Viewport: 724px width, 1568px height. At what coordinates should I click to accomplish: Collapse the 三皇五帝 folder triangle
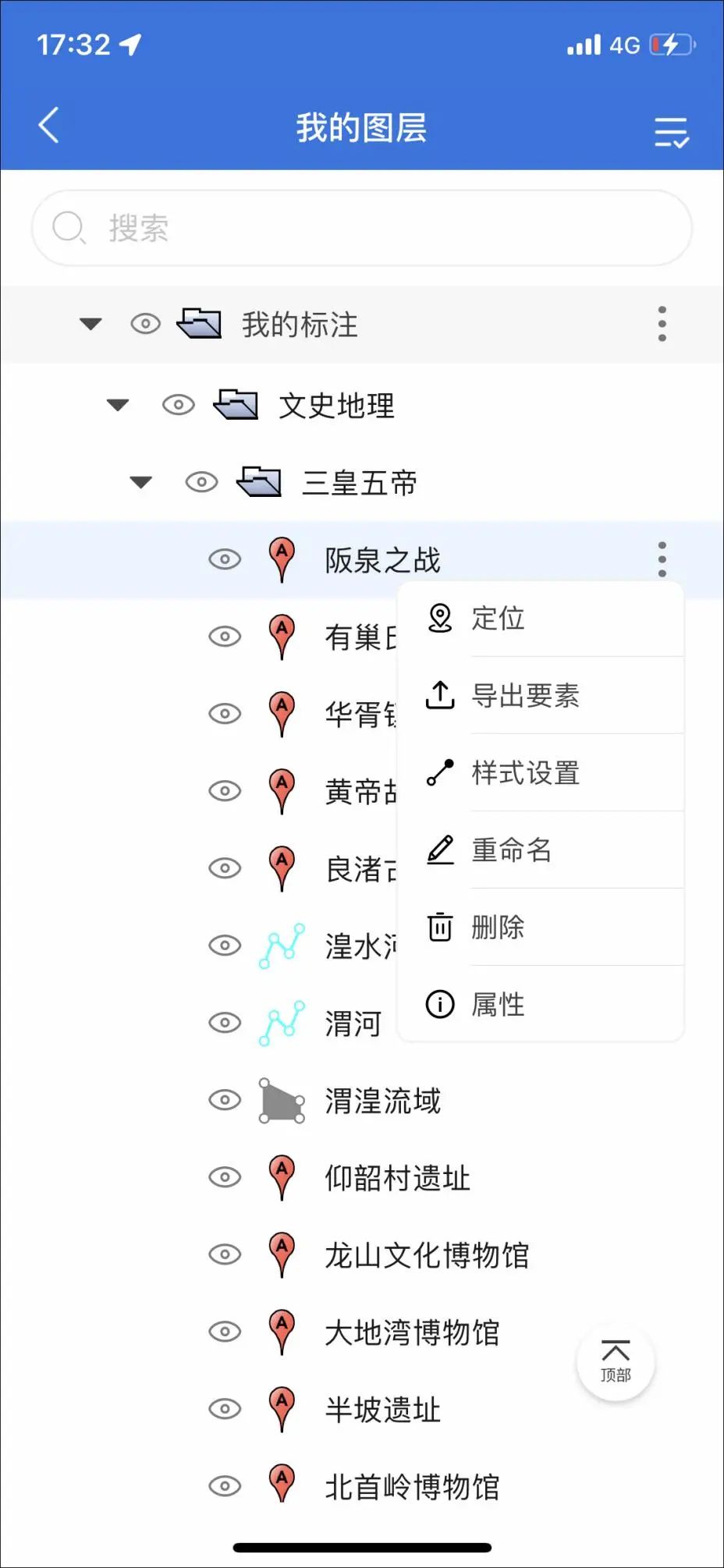click(x=140, y=481)
